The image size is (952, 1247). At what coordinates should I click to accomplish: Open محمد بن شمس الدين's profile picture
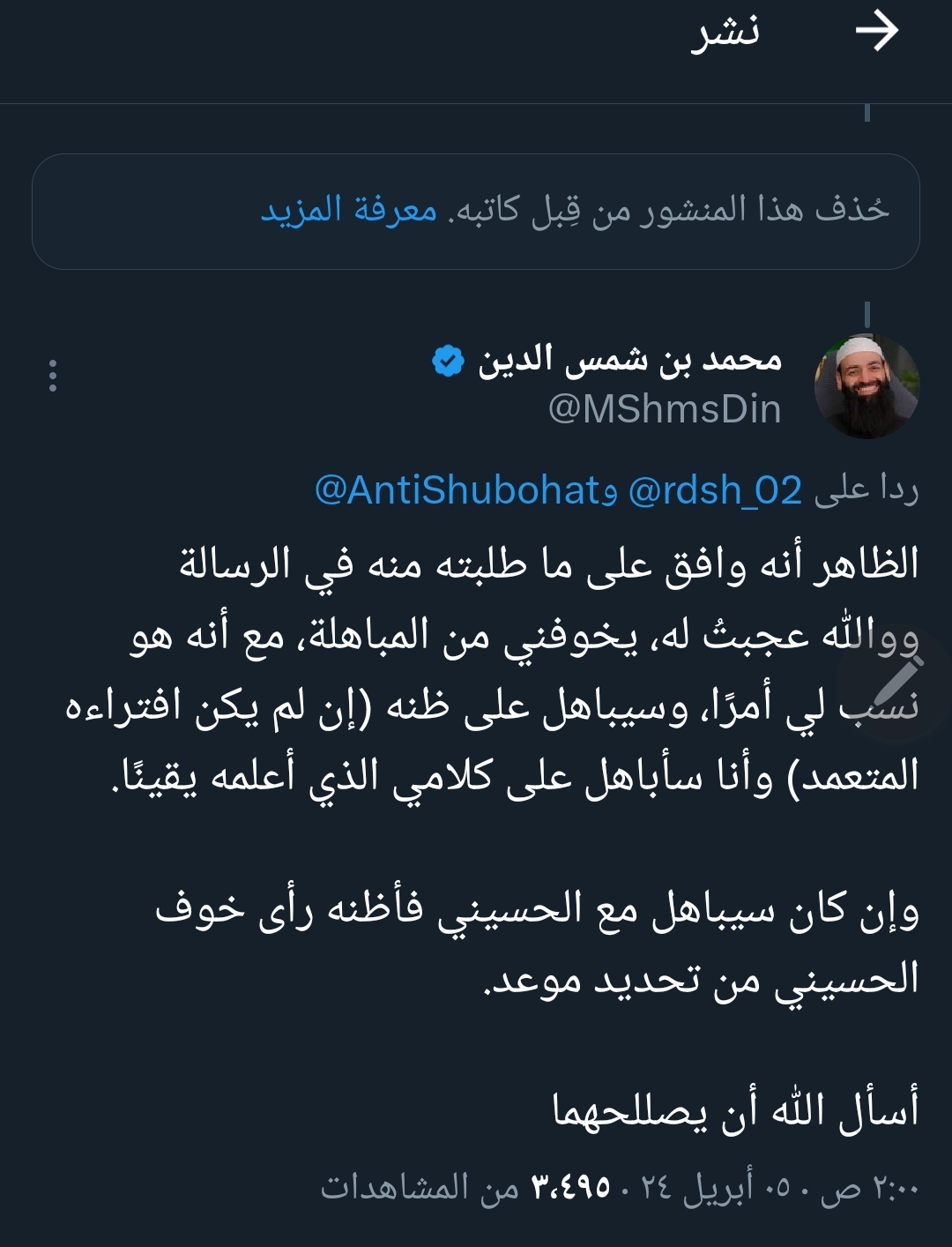pyautogui.click(x=866, y=386)
